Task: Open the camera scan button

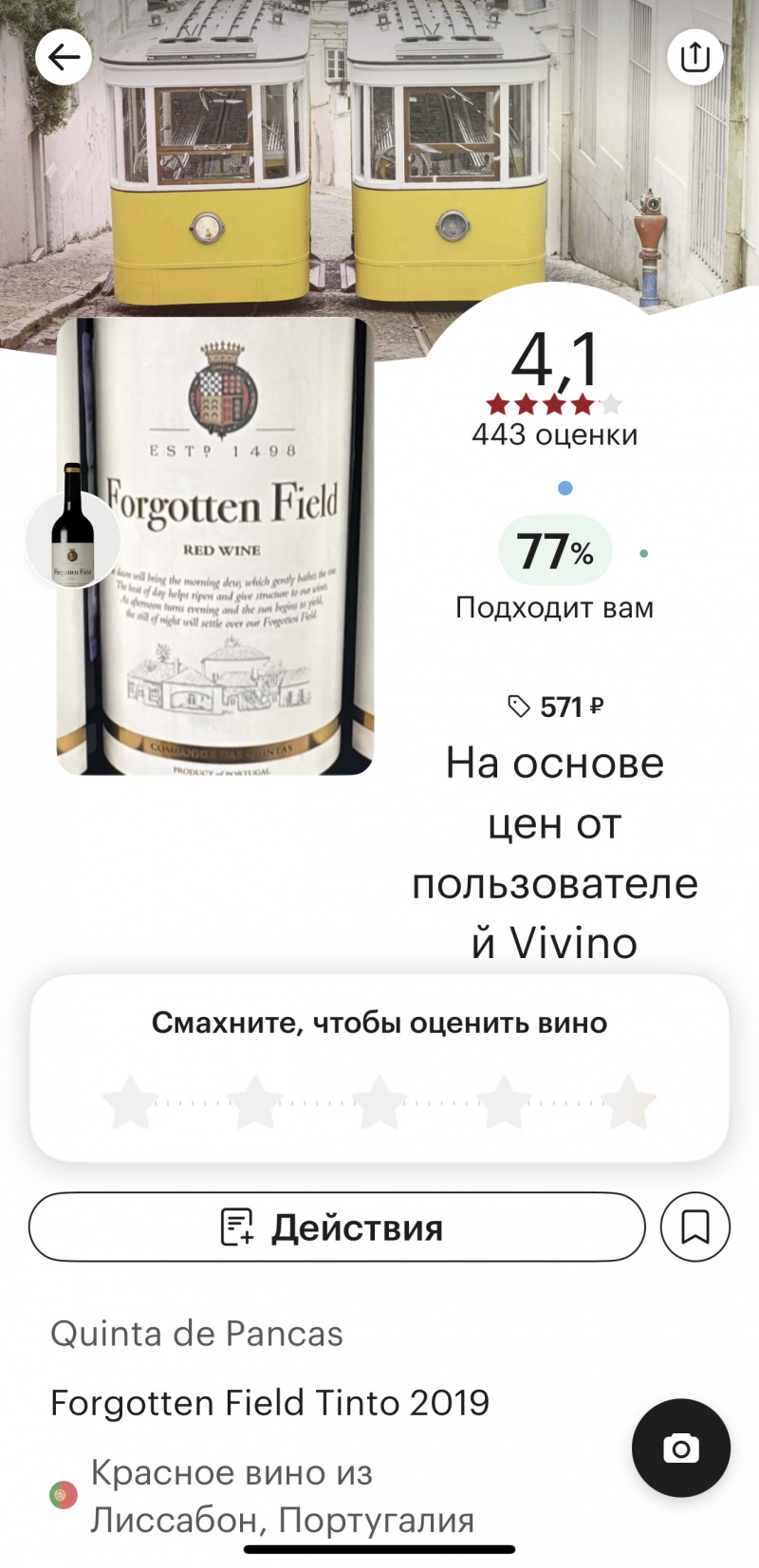Action: click(x=680, y=1448)
